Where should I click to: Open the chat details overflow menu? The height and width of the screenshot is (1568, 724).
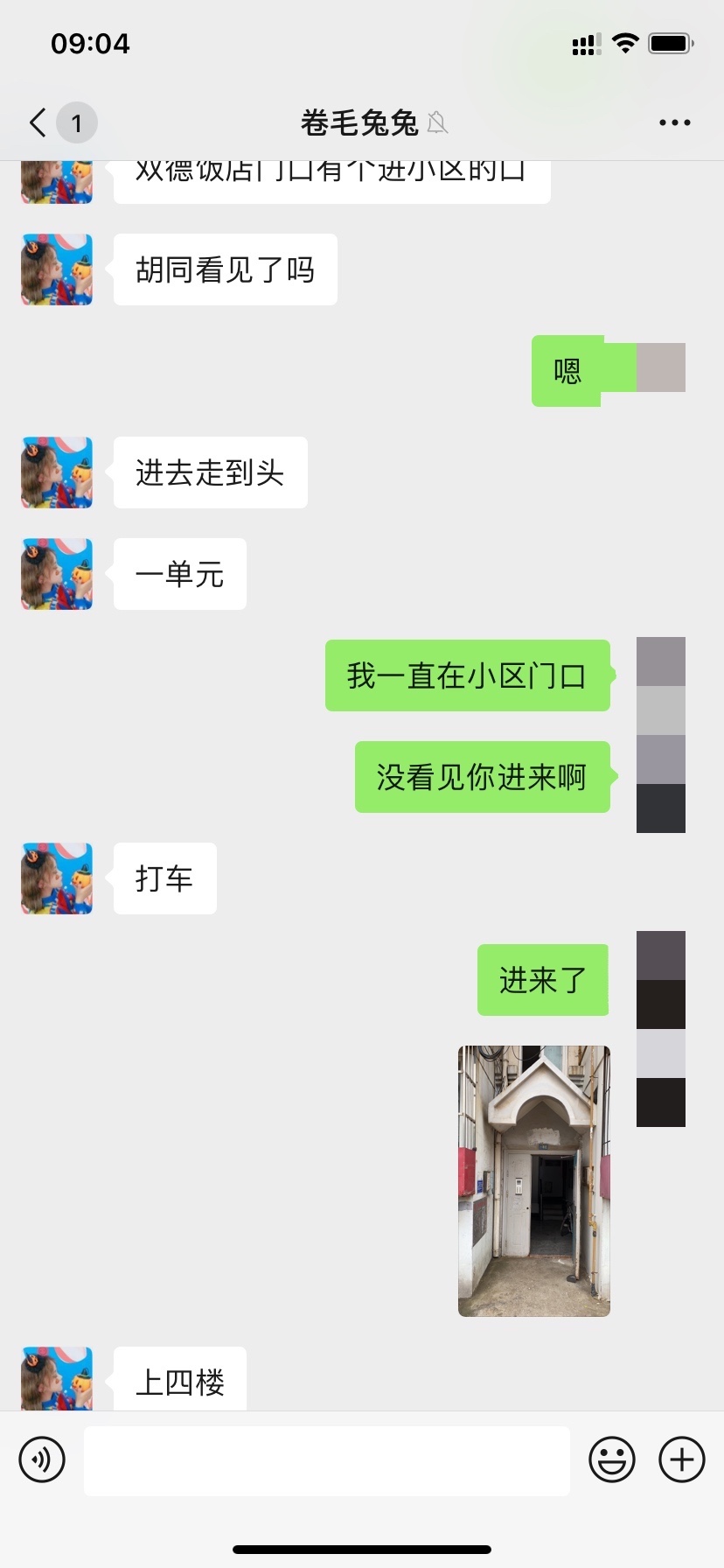click(x=674, y=122)
